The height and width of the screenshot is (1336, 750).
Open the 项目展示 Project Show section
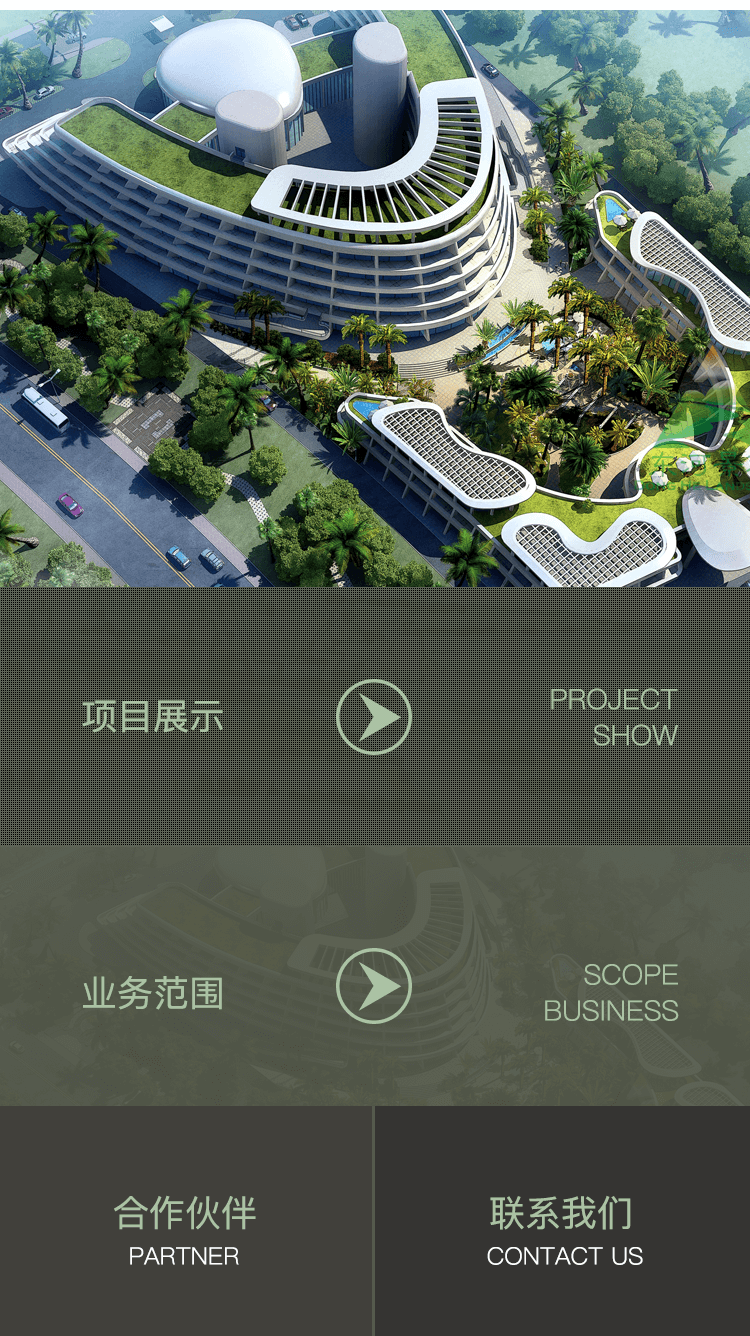click(x=374, y=717)
